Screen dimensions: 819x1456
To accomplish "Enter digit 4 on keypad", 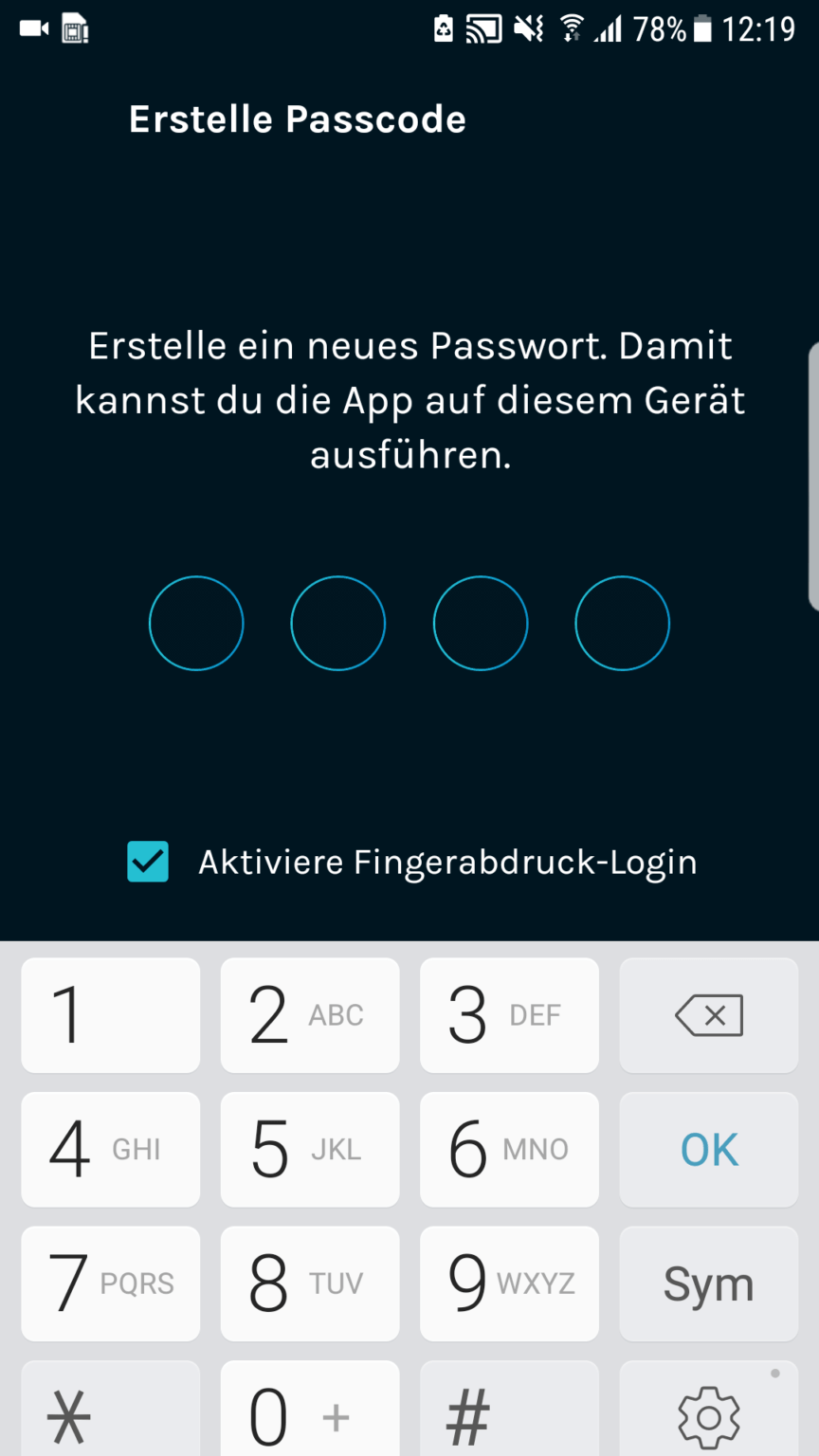I will pyautogui.click(x=111, y=1150).
